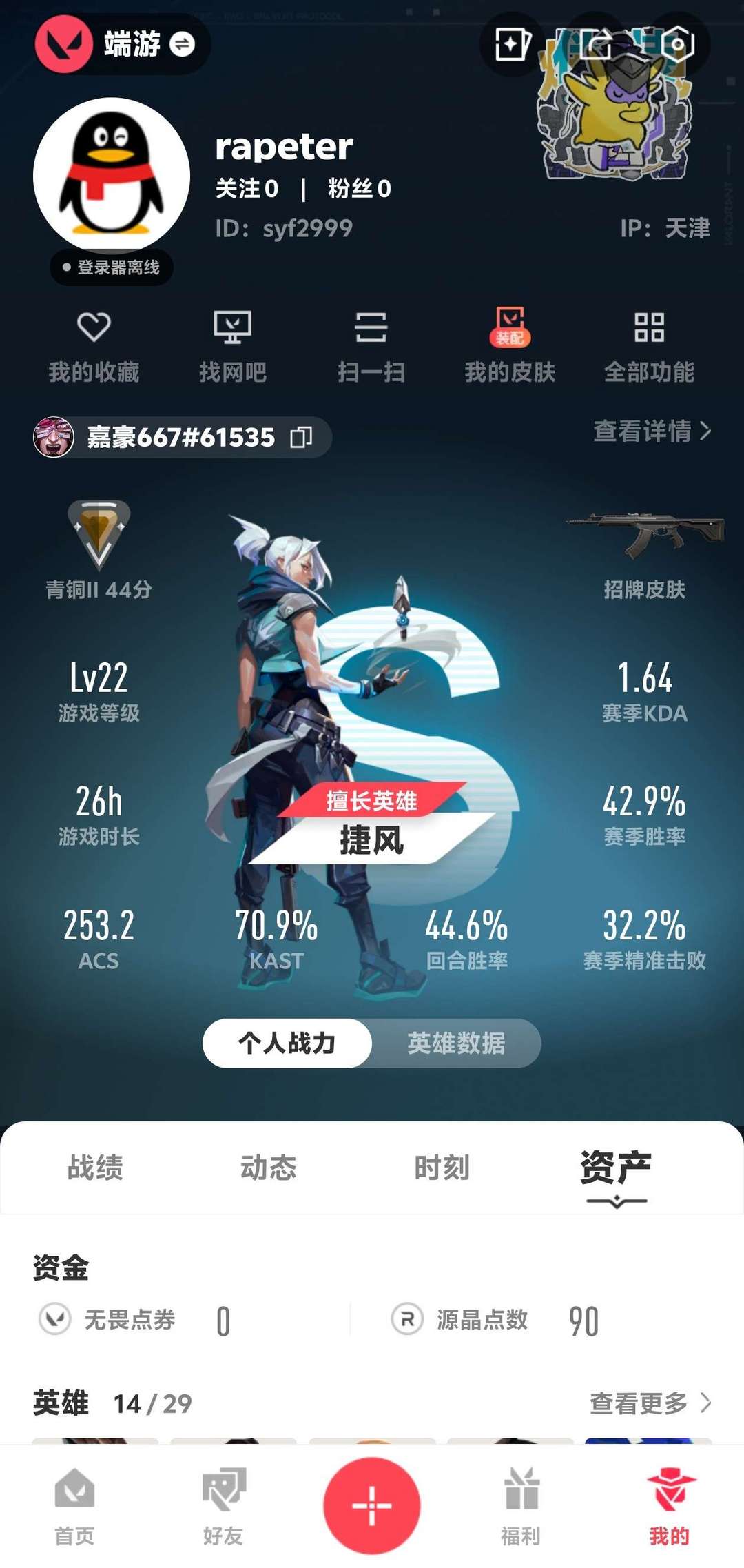This screenshot has height=1568, width=744.
Task: Switch to 时刻 tab
Action: pos(442,1168)
